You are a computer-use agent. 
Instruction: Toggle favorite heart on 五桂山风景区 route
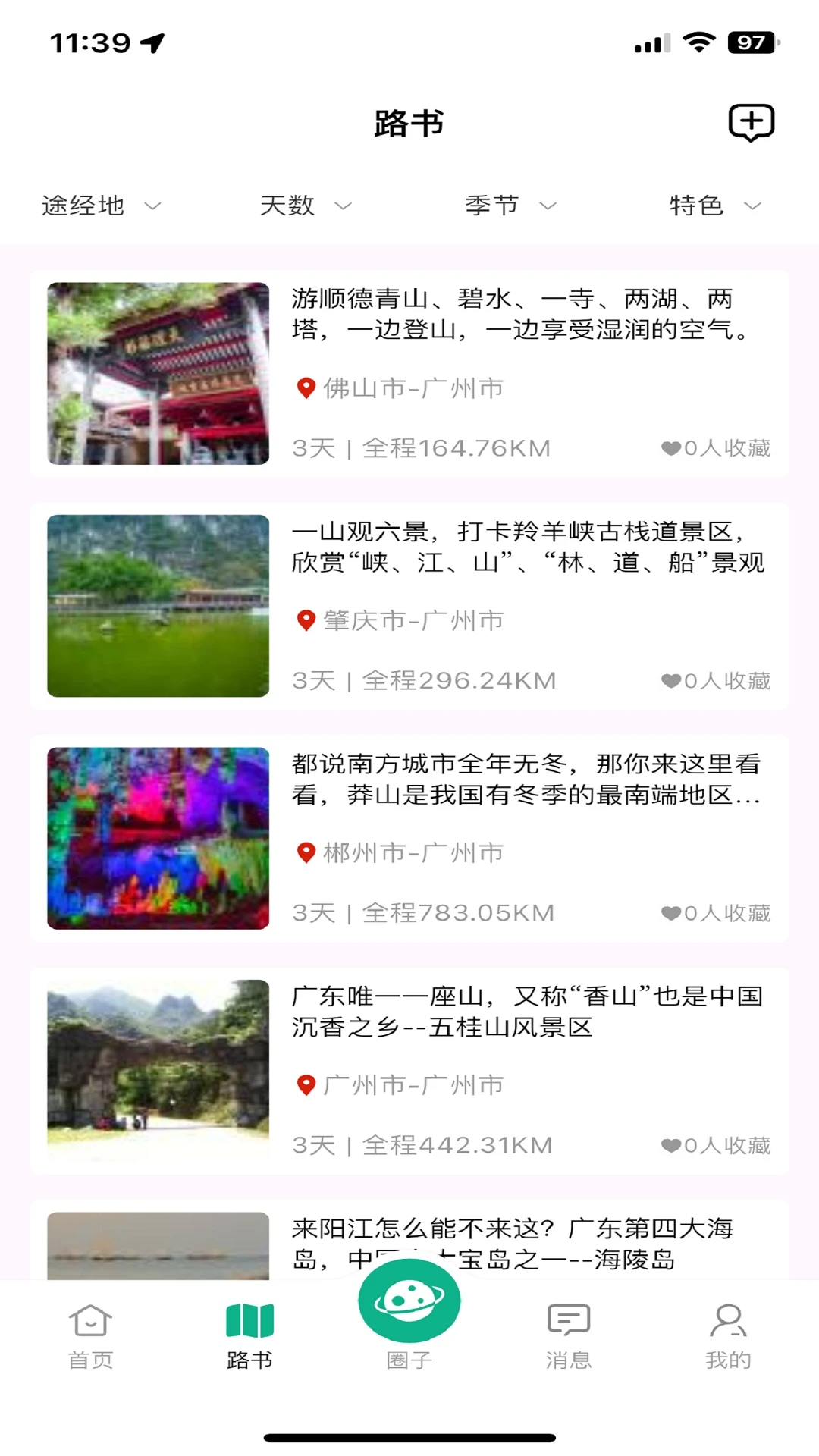pyautogui.click(x=672, y=1145)
